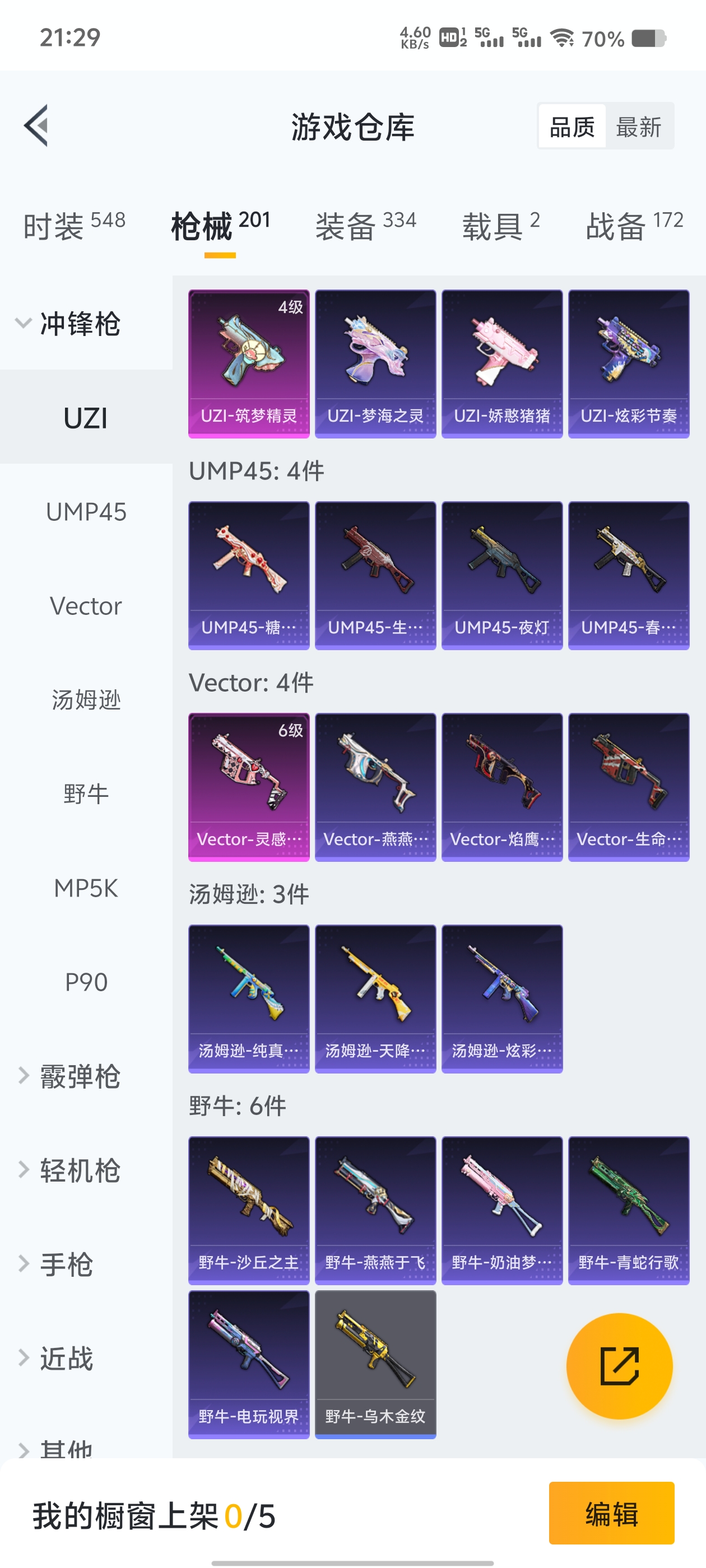The image size is (706, 1568).
Task: Switch to the 装备 tab
Action: pos(365,226)
